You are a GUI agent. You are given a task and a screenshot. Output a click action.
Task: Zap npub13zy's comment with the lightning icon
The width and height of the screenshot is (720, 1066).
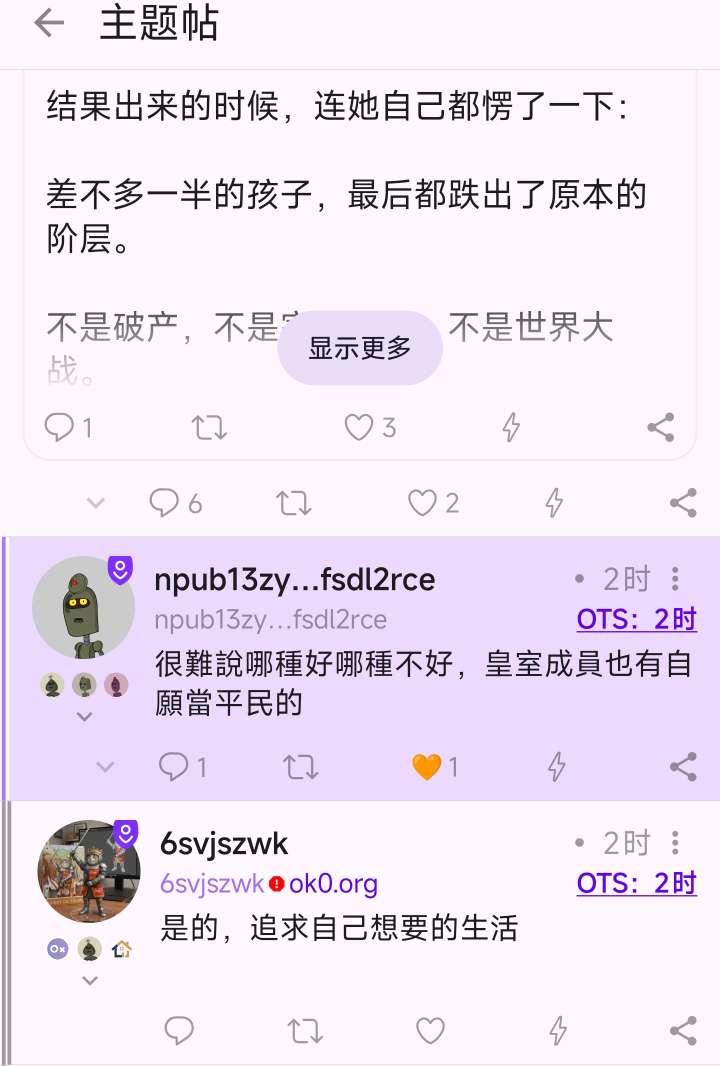[557, 767]
